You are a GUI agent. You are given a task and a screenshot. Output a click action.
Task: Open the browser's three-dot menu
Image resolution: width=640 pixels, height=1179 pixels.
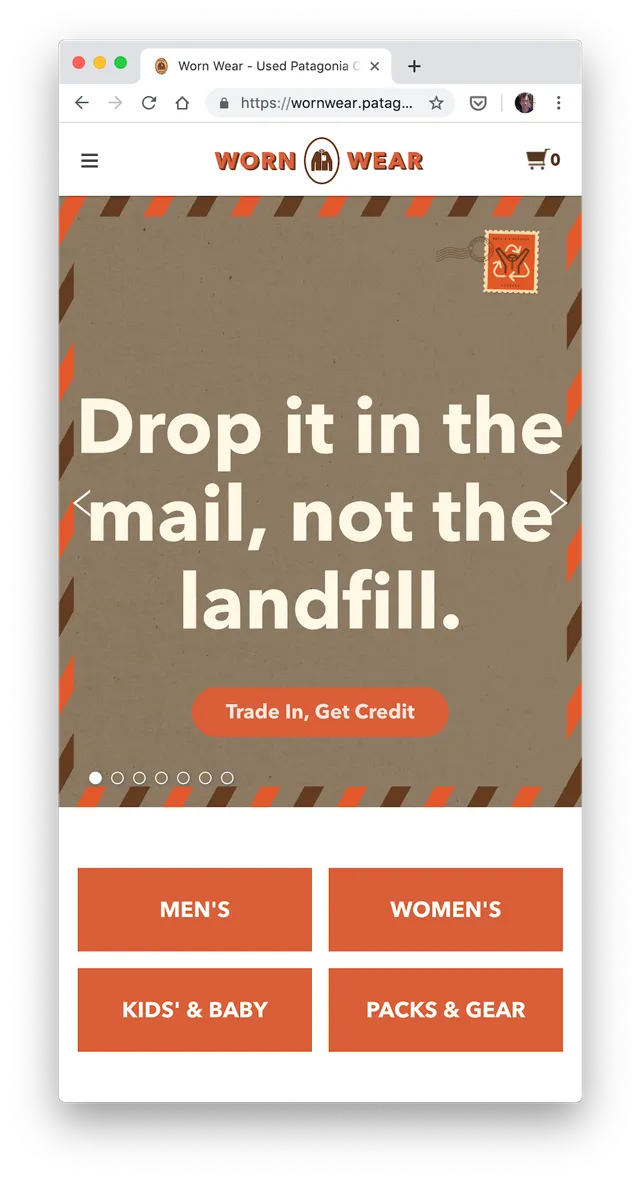click(558, 103)
